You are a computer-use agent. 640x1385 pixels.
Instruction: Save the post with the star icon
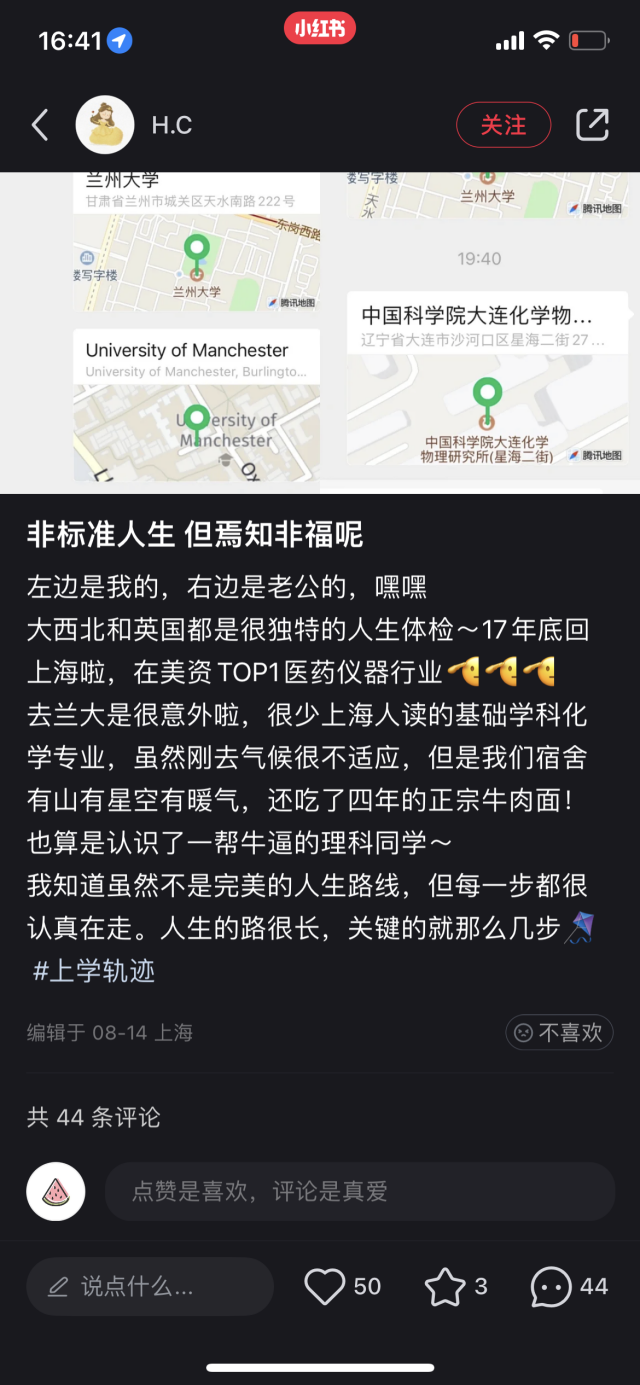(445, 1286)
